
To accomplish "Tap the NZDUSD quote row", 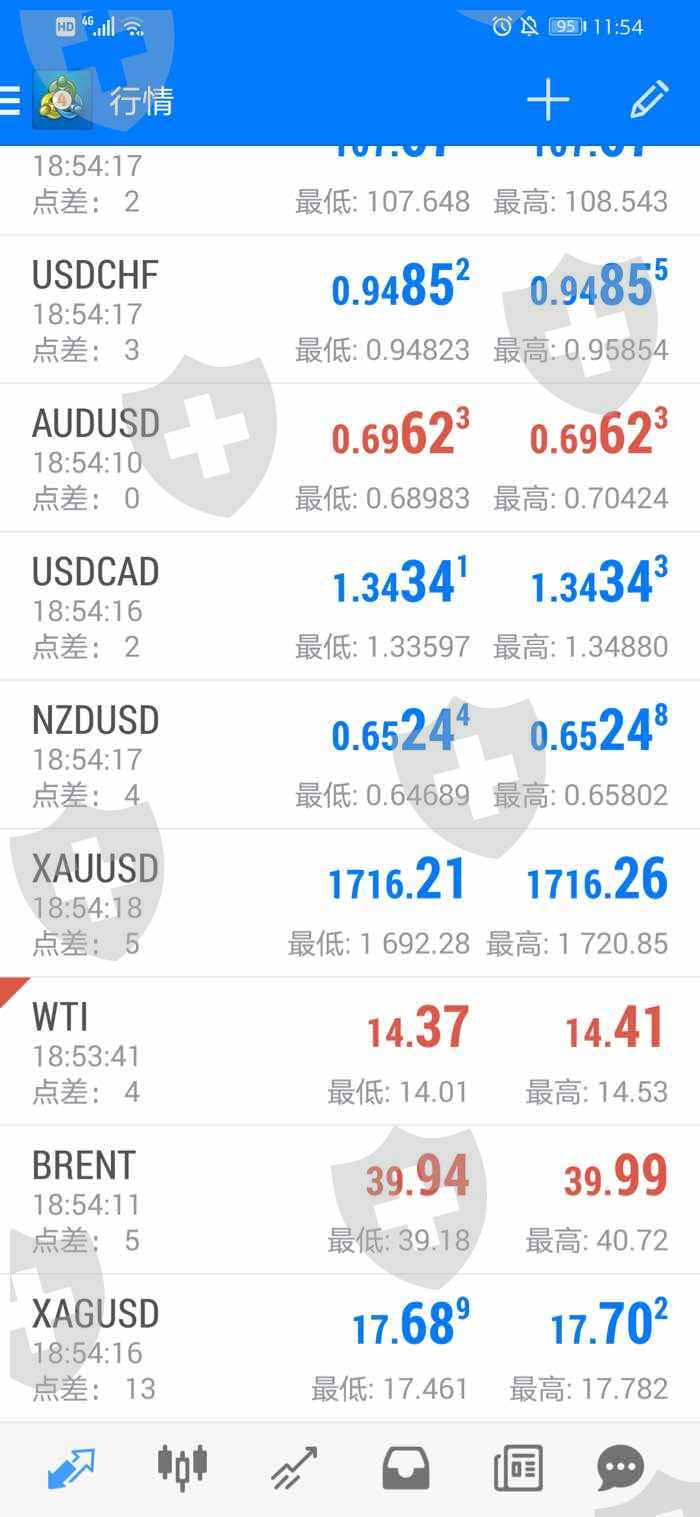I will coord(350,755).
